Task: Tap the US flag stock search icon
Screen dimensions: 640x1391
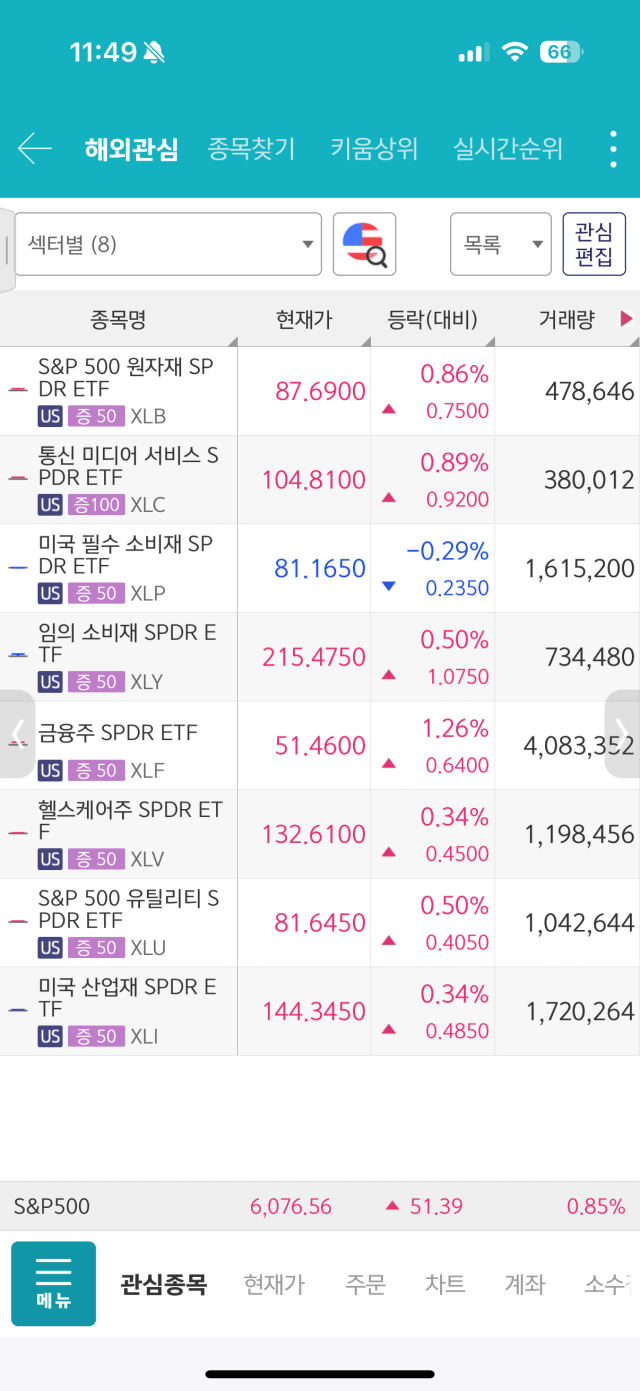Action: click(364, 244)
